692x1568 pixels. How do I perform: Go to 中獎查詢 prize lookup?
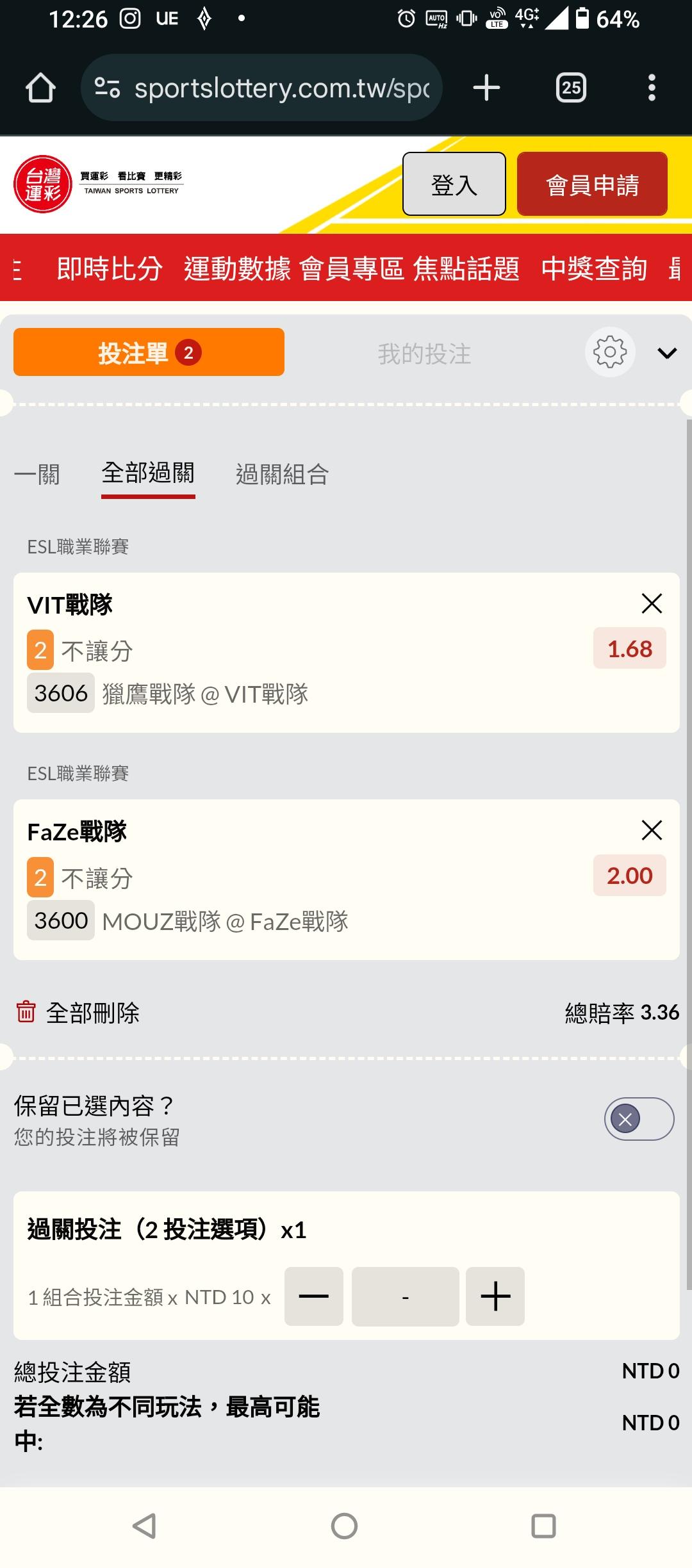coord(594,268)
